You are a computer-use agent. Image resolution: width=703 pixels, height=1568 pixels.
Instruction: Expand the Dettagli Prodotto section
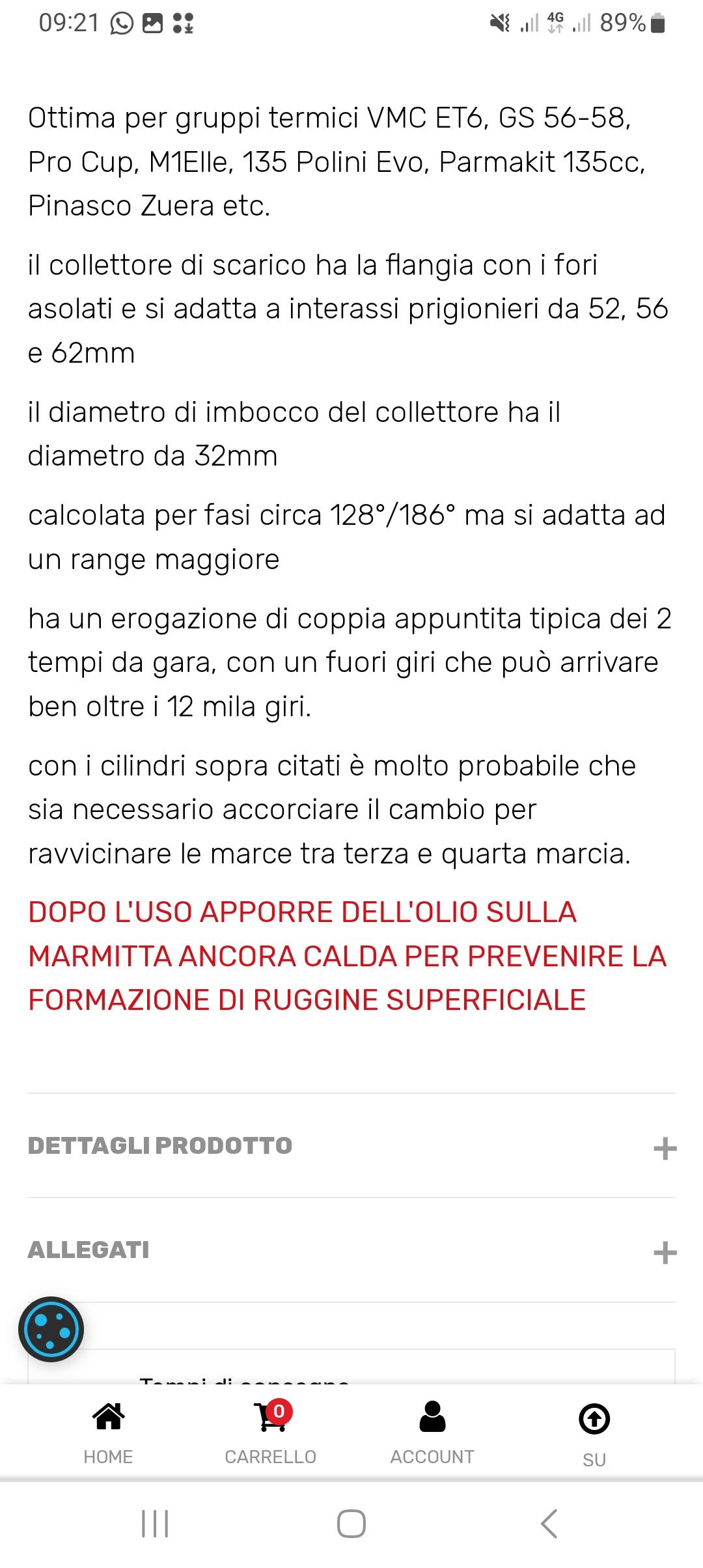point(351,1145)
